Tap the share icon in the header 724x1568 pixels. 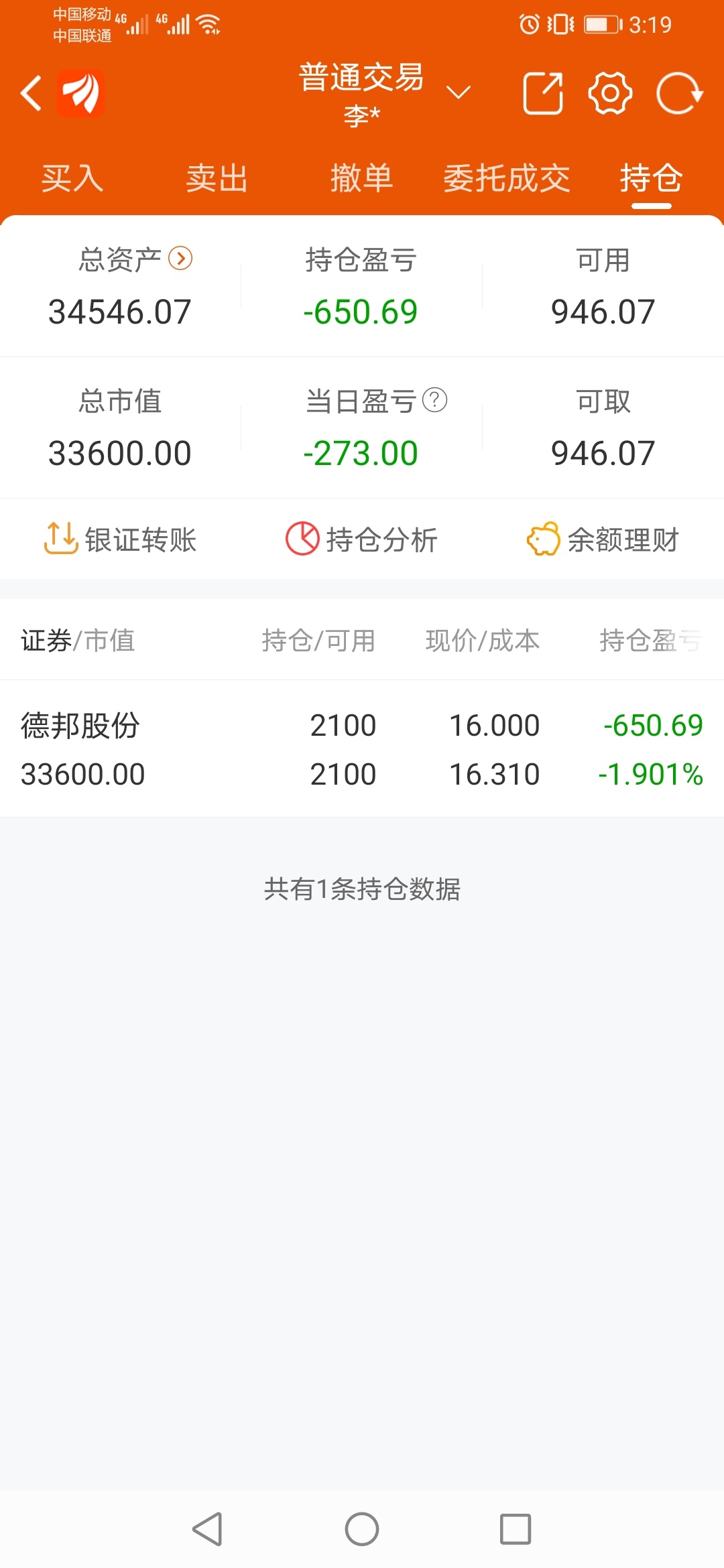click(542, 93)
